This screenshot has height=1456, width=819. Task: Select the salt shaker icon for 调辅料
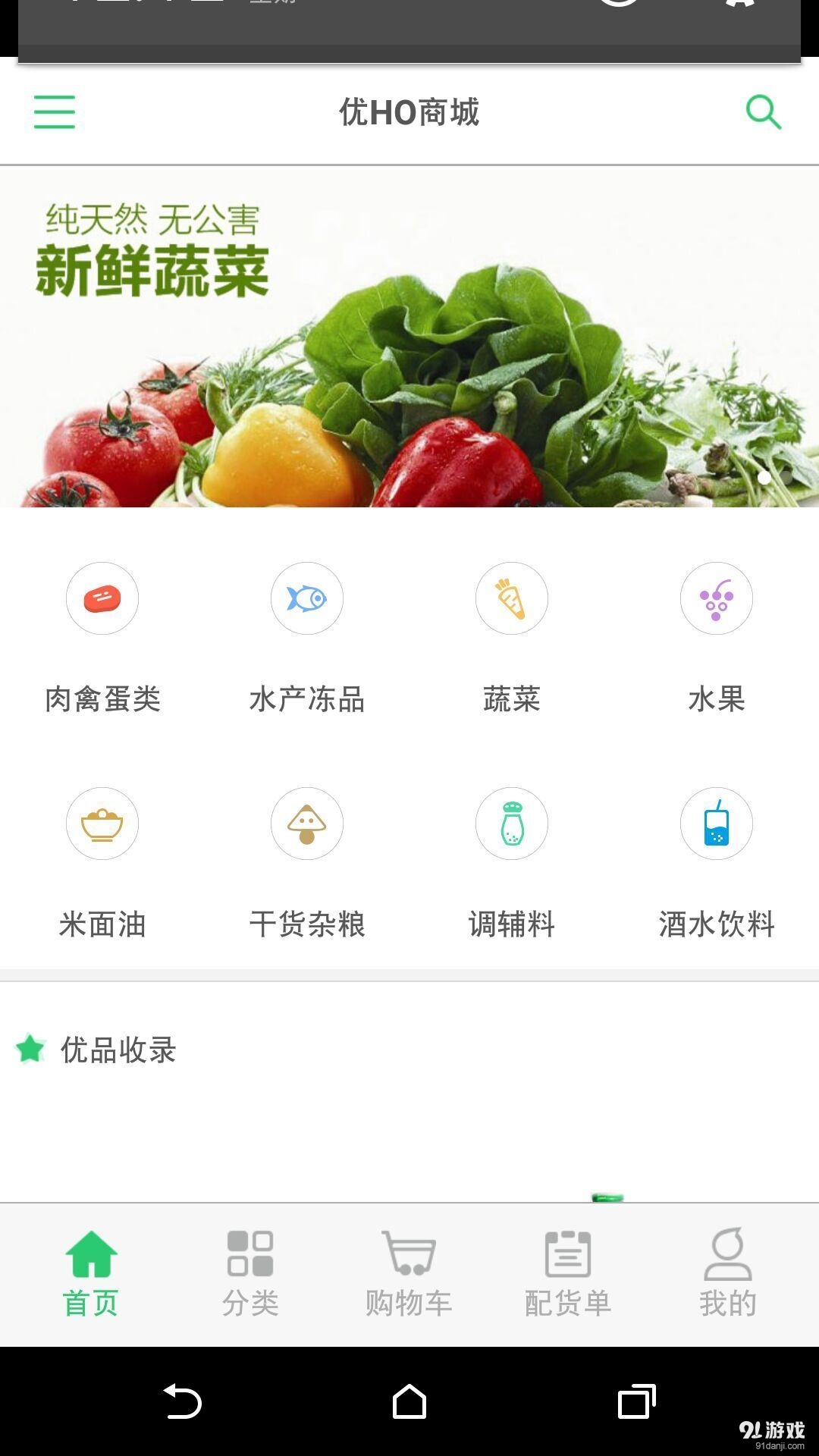(x=512, y=824)
